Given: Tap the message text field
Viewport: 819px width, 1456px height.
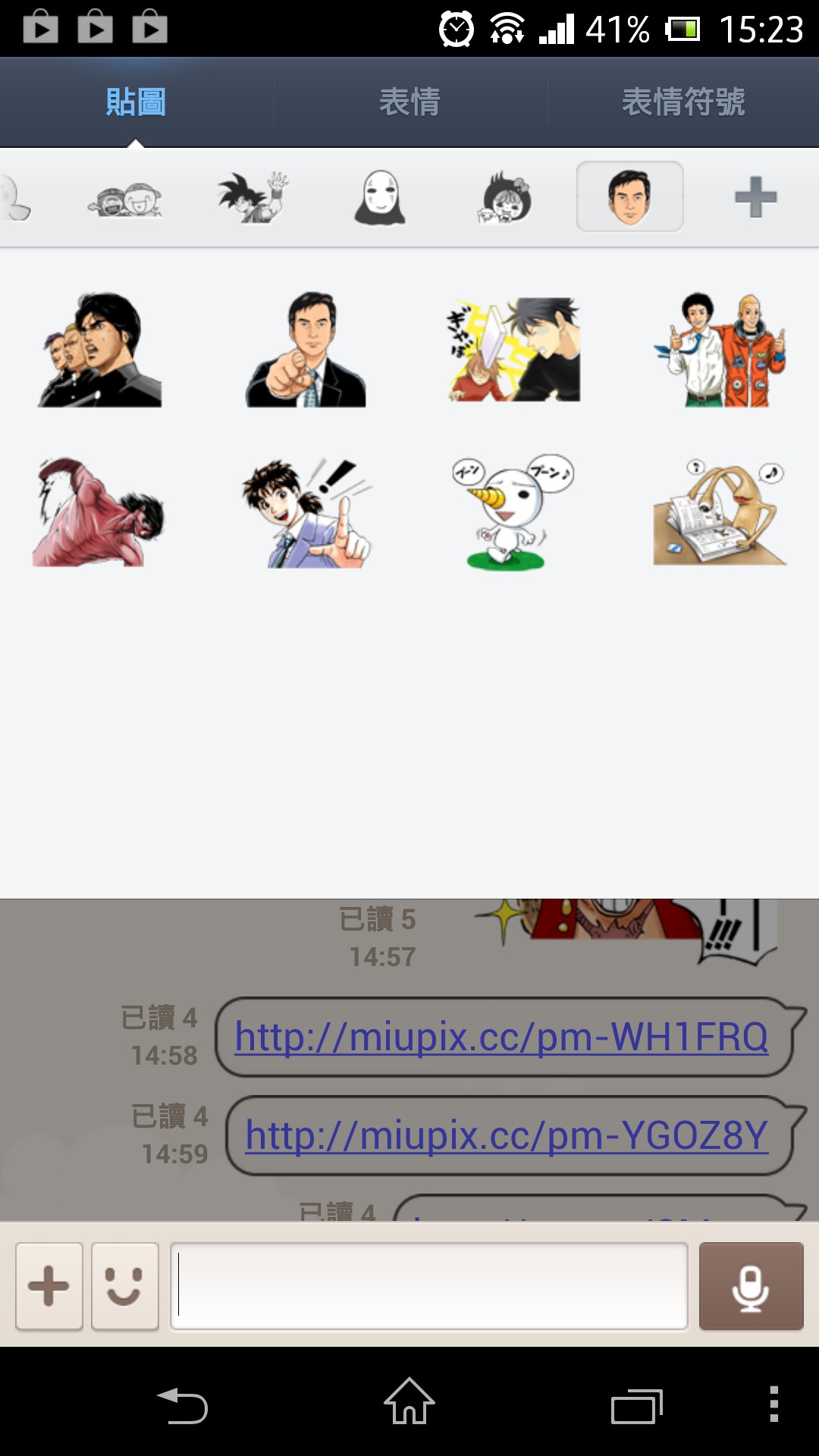Looking at the screenshot, I should point(428,1285).
